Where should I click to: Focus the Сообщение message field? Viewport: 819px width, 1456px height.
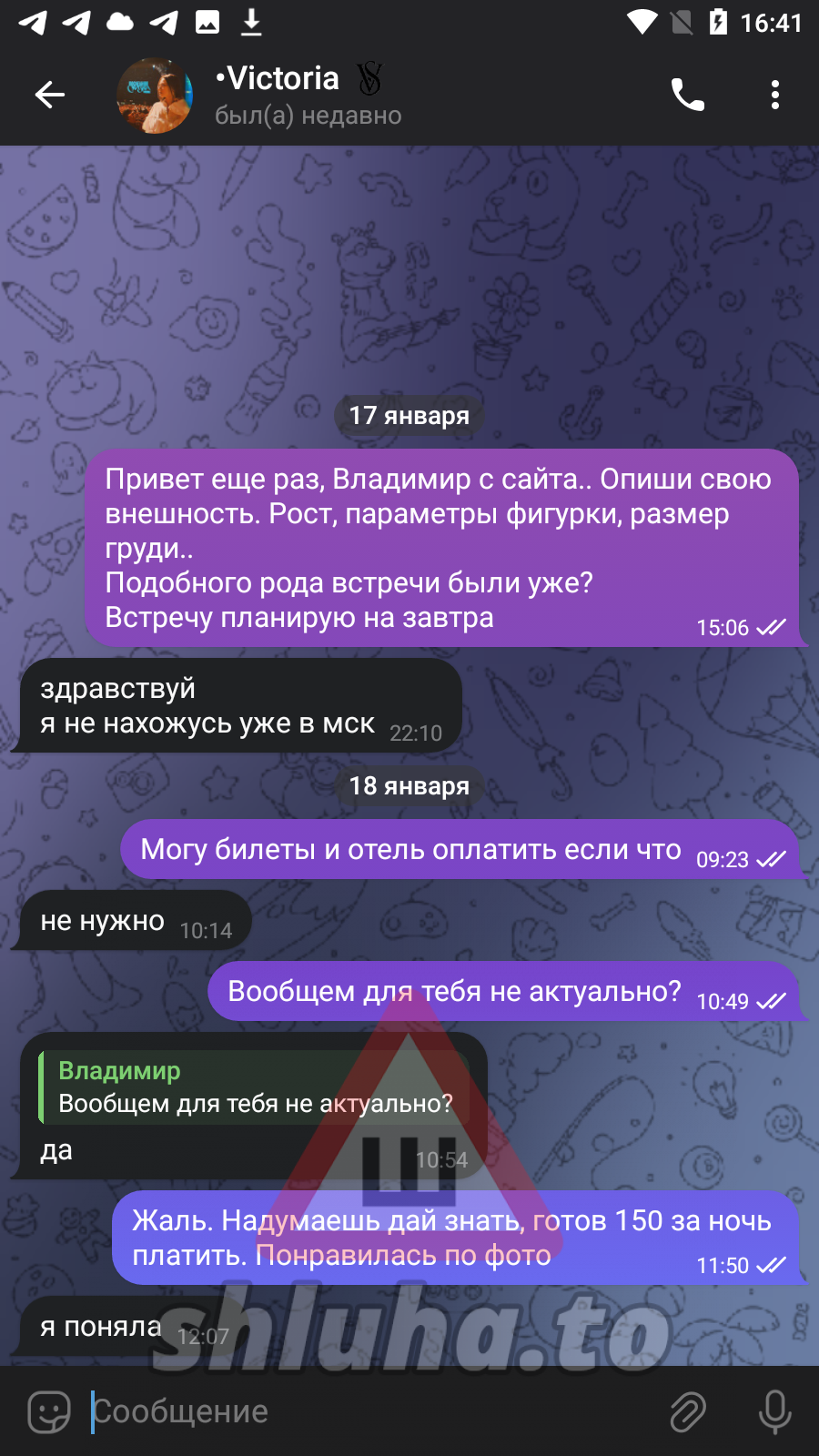coord(364,1411)
